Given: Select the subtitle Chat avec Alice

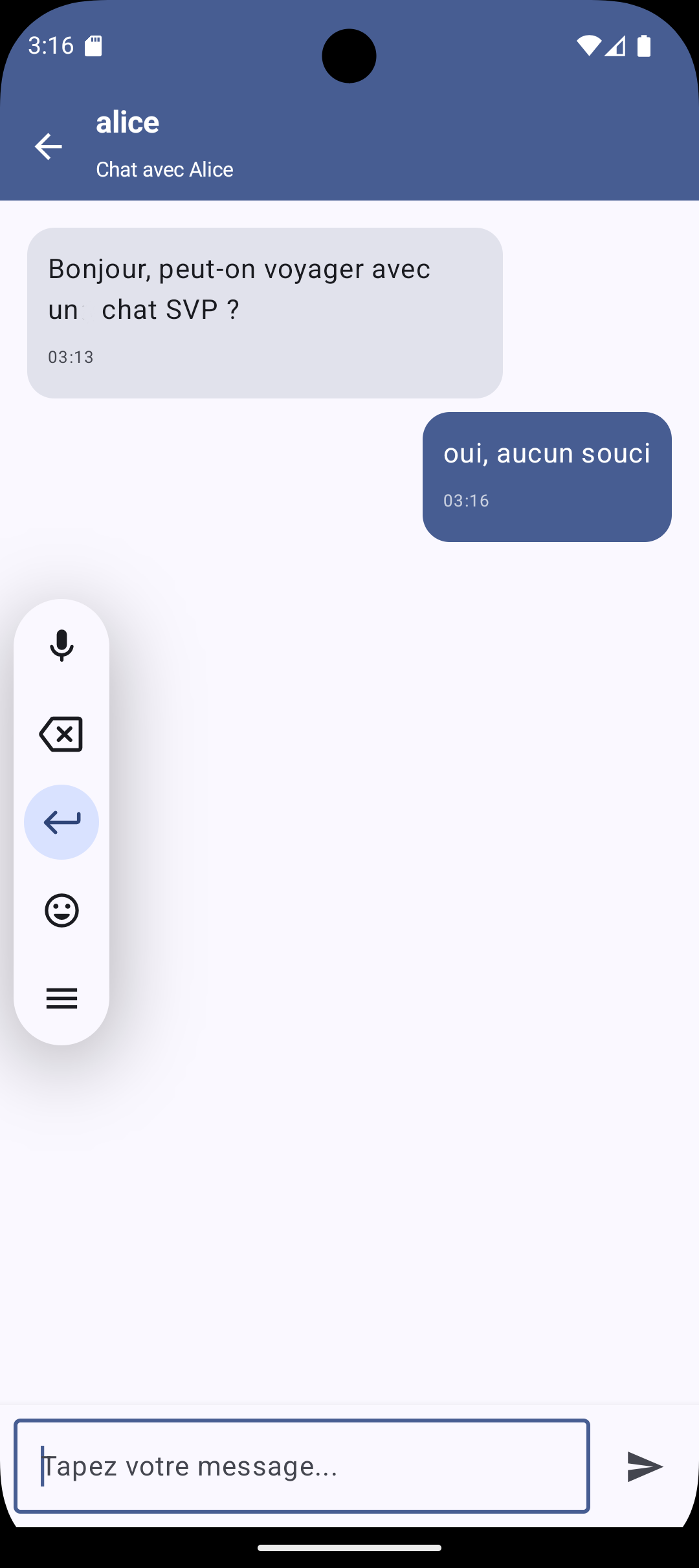Looking at the screenshot, I should click(x=164, y=169).
